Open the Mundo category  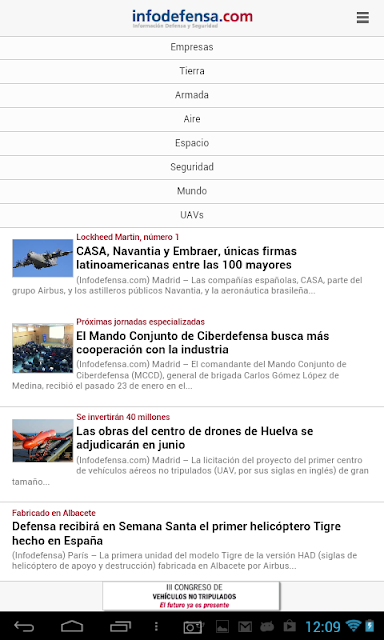(192, 191)
